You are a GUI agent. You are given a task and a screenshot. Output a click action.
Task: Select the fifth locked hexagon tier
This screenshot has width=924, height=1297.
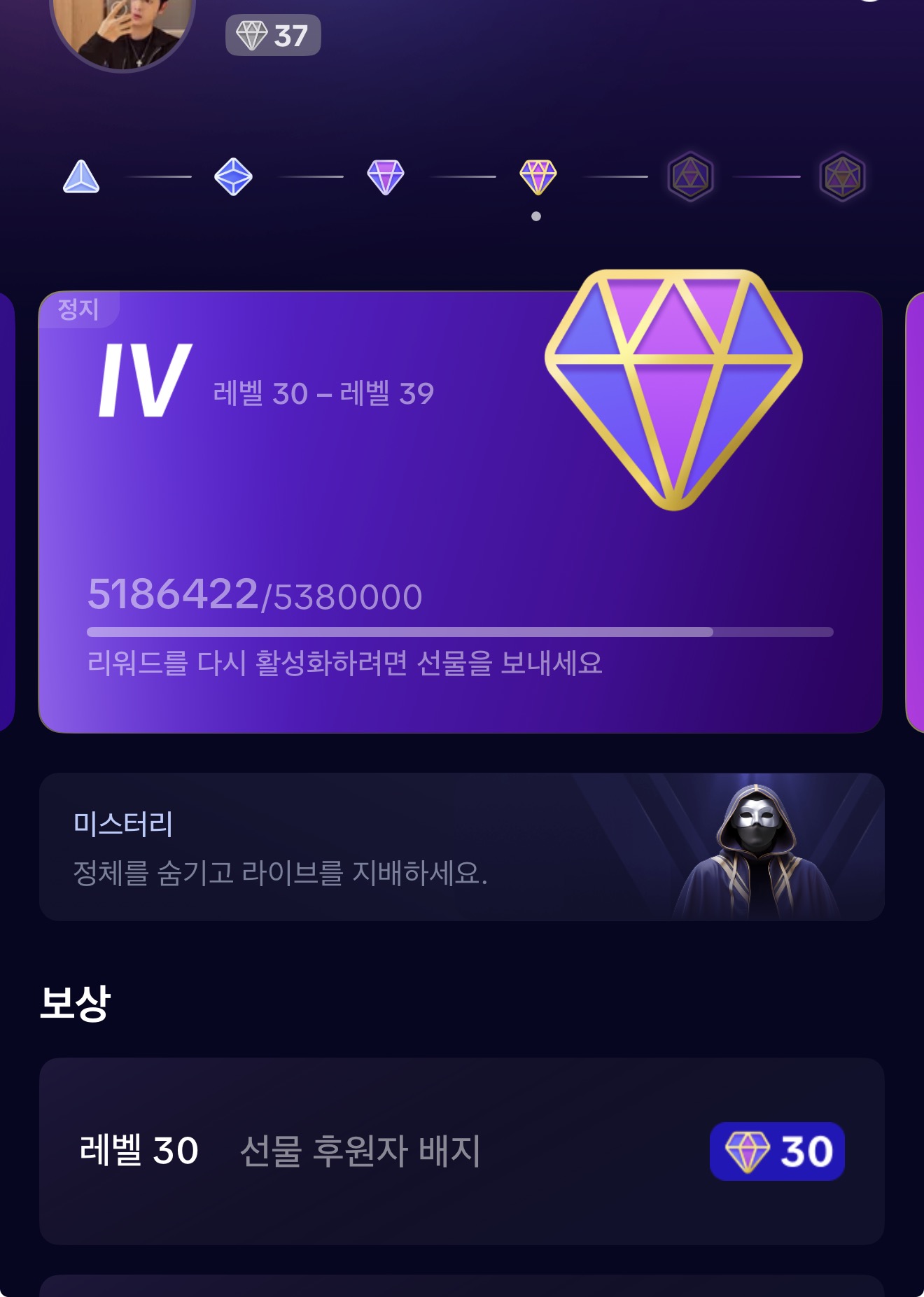pos(690,176)
